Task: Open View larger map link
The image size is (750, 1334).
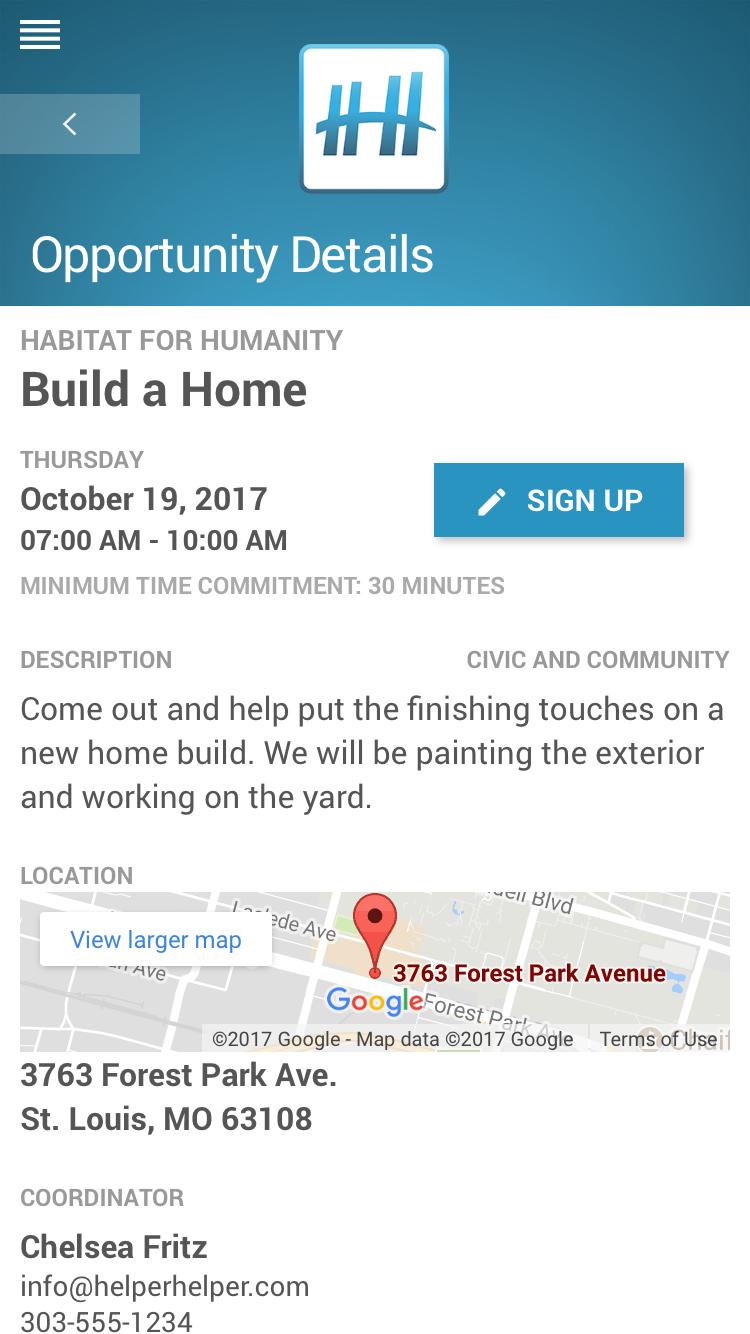Action: [x=156, y=939]
